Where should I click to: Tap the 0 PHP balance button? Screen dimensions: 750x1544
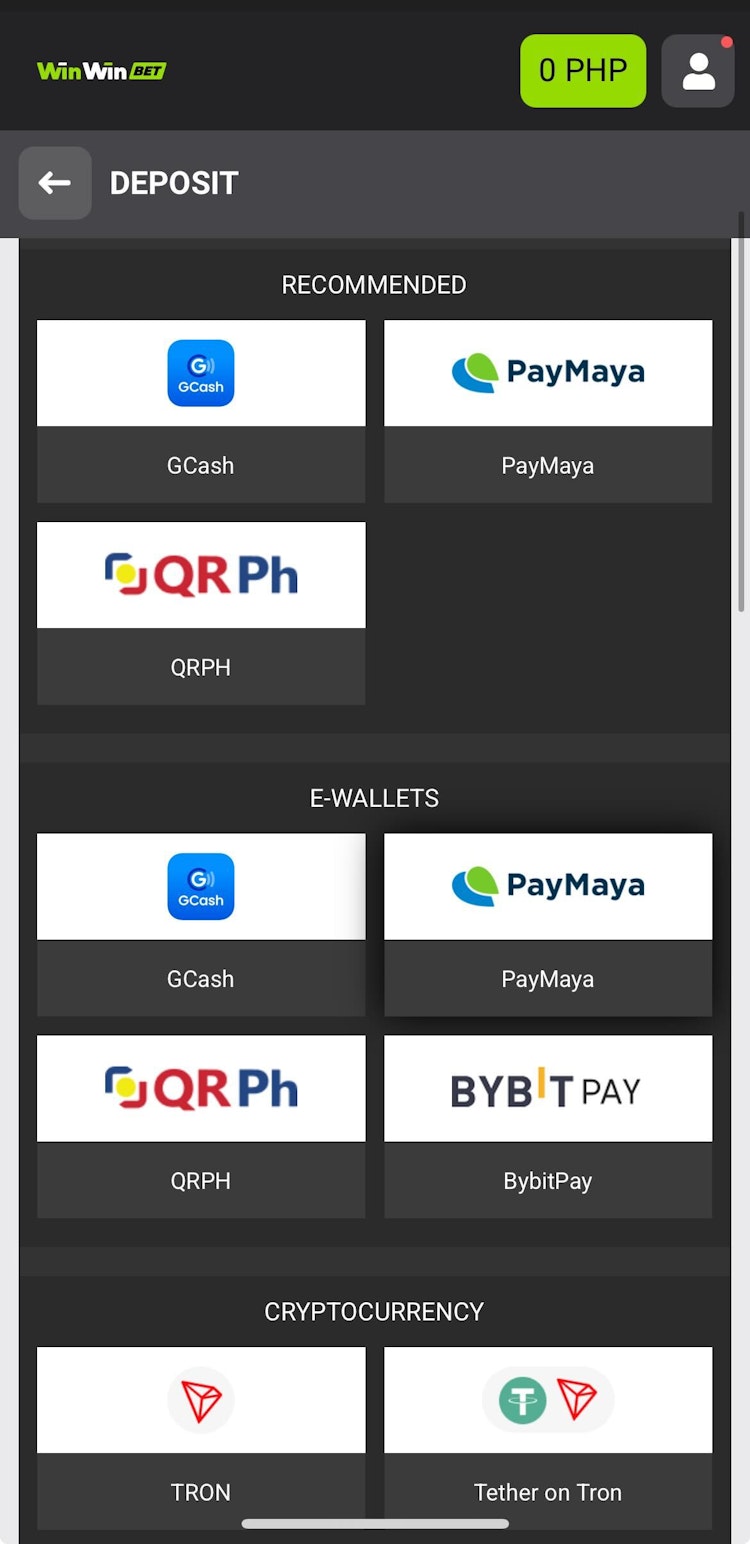(583, 71)
